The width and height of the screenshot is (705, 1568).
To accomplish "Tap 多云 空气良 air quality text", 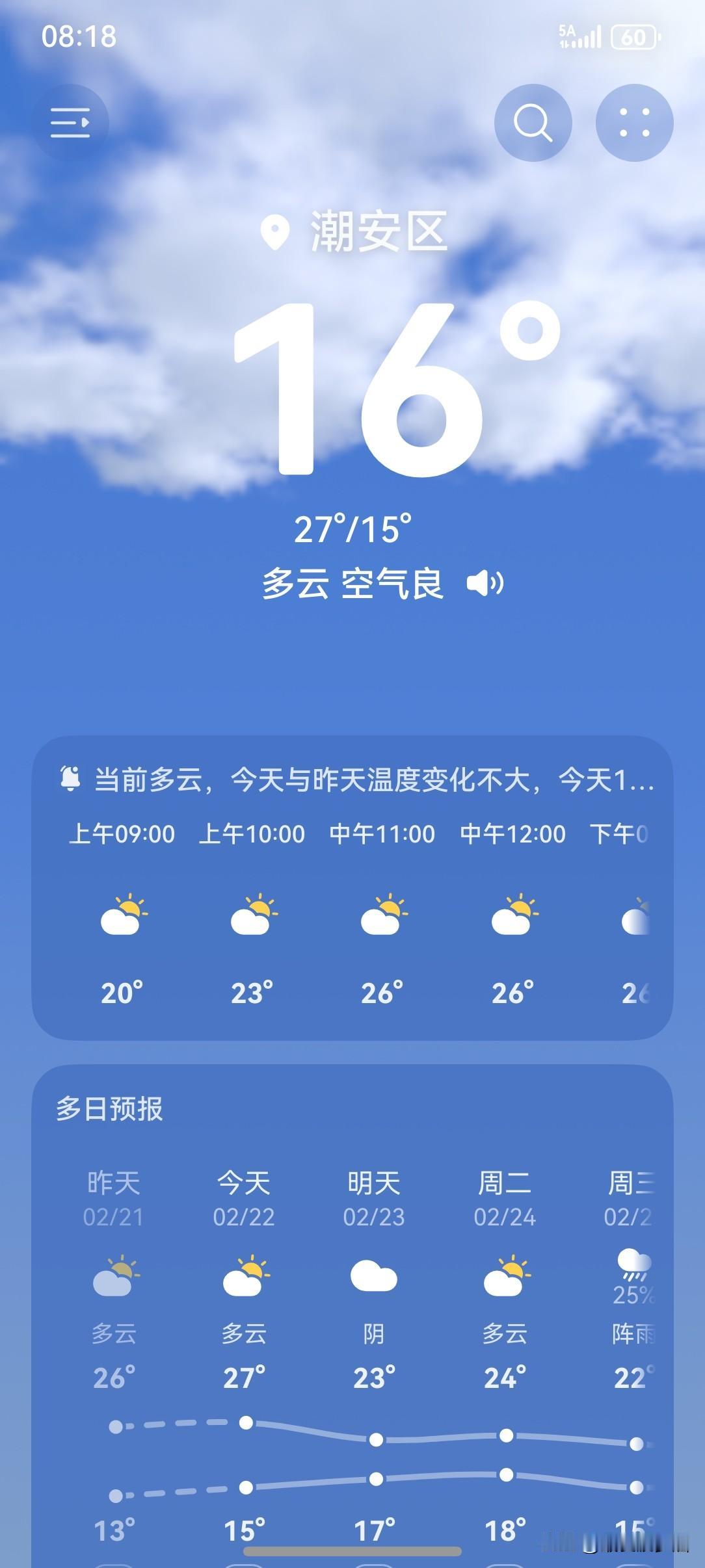I will coord(354,584).
